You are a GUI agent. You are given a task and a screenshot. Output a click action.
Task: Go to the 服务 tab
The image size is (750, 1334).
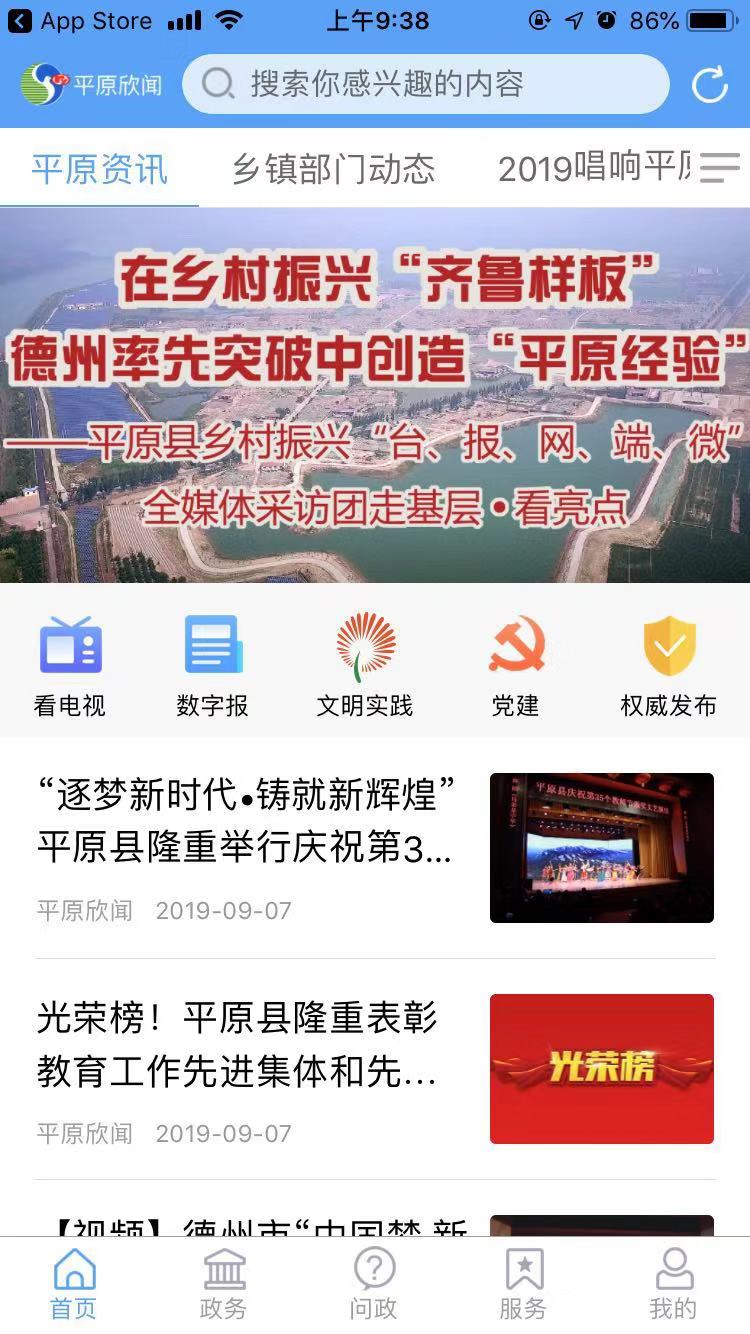coord(524,1284)
